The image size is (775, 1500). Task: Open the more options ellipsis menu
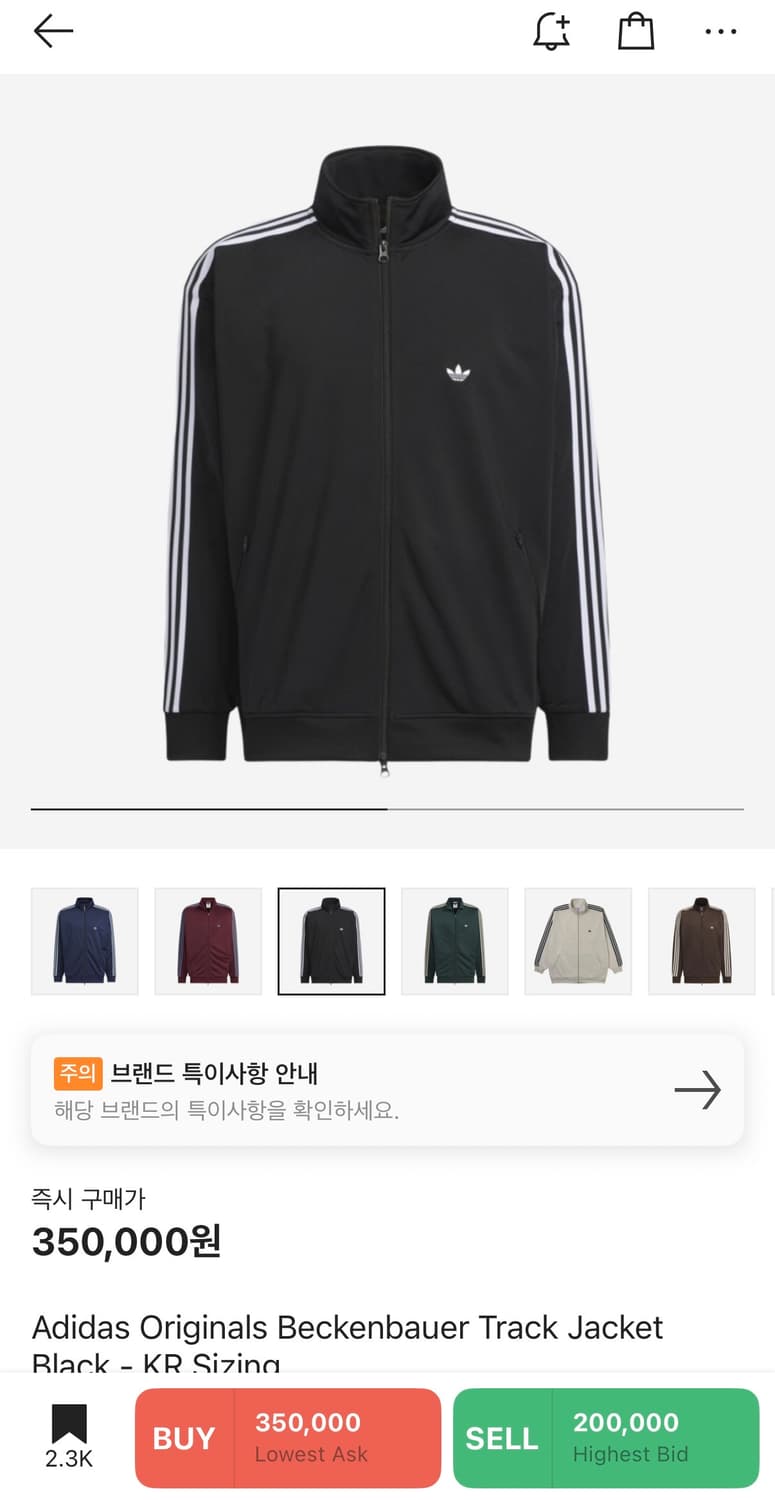click(x=721, y=30)
